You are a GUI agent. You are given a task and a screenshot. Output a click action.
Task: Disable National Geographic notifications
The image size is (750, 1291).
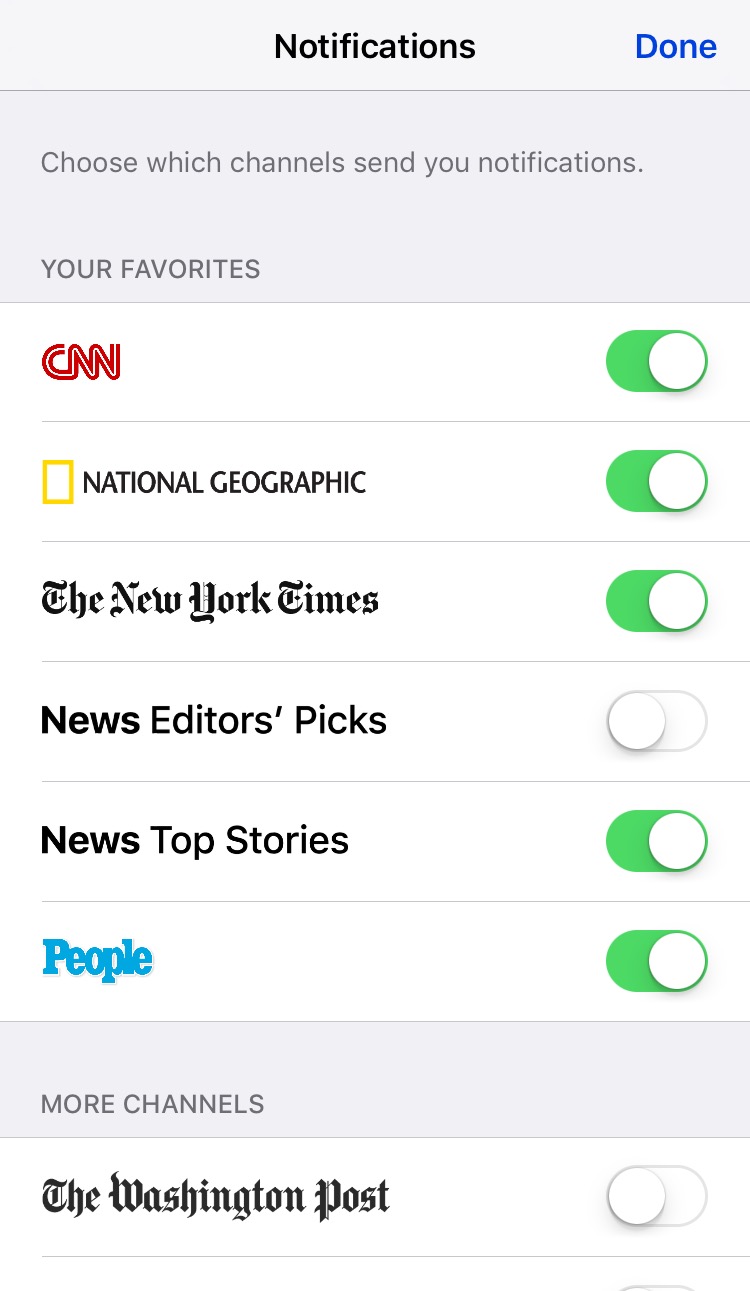coord(657,481)
